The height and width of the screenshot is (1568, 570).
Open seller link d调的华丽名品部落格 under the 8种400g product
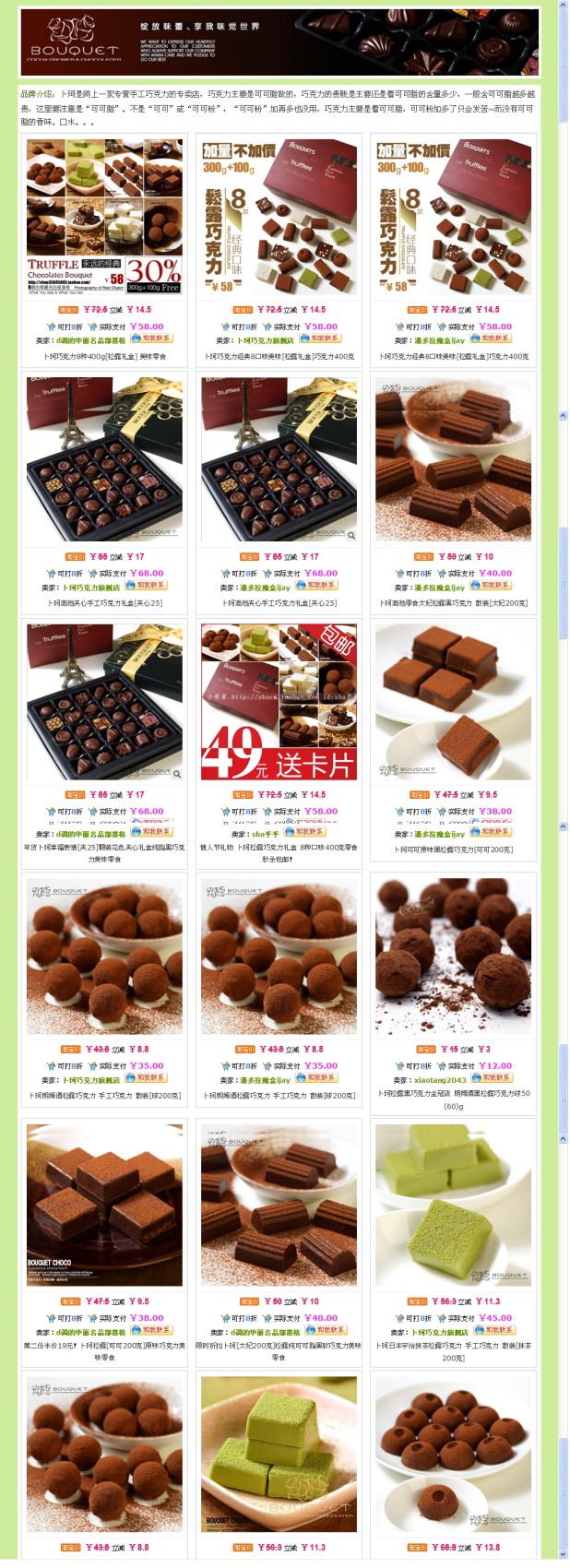click(90, 341)
